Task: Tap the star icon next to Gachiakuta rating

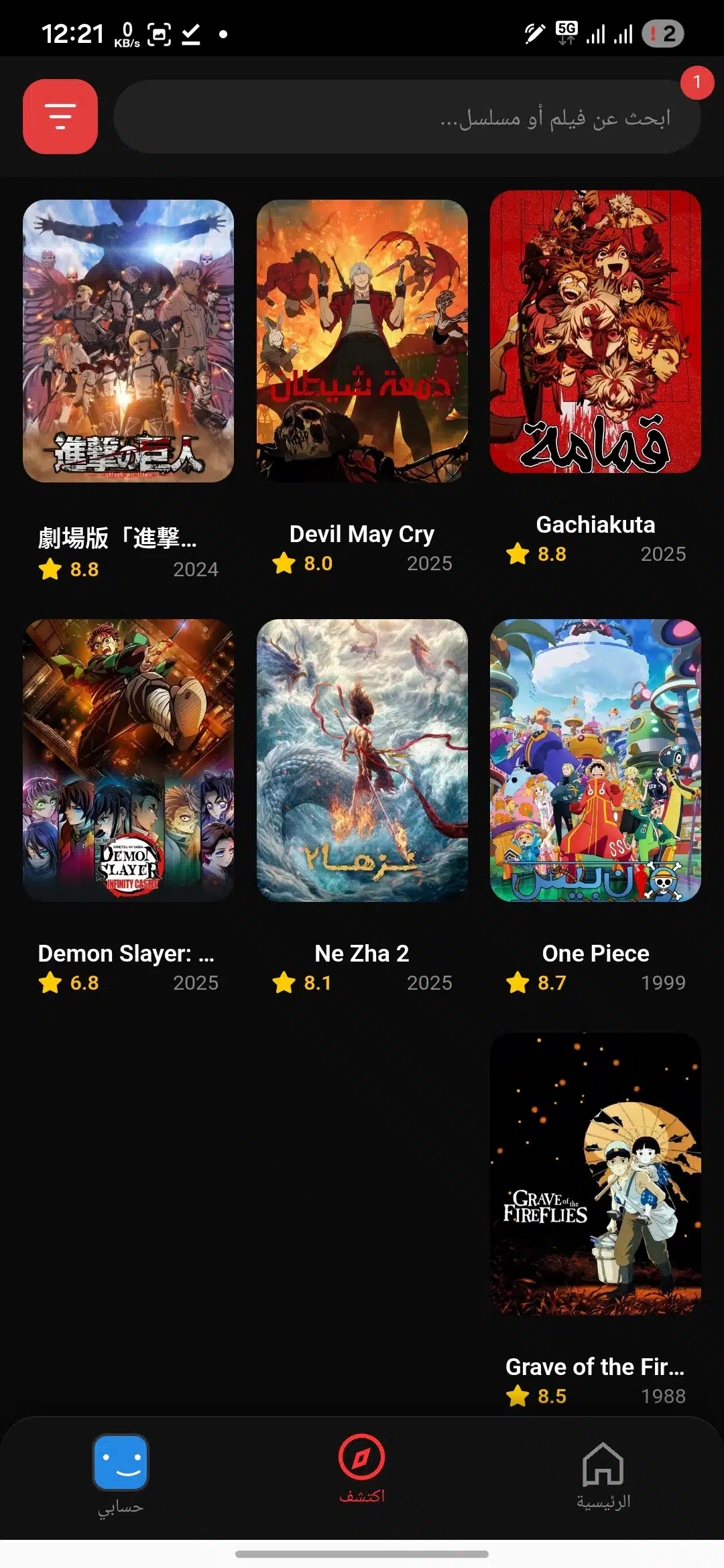Action: (x=517, y=554)
